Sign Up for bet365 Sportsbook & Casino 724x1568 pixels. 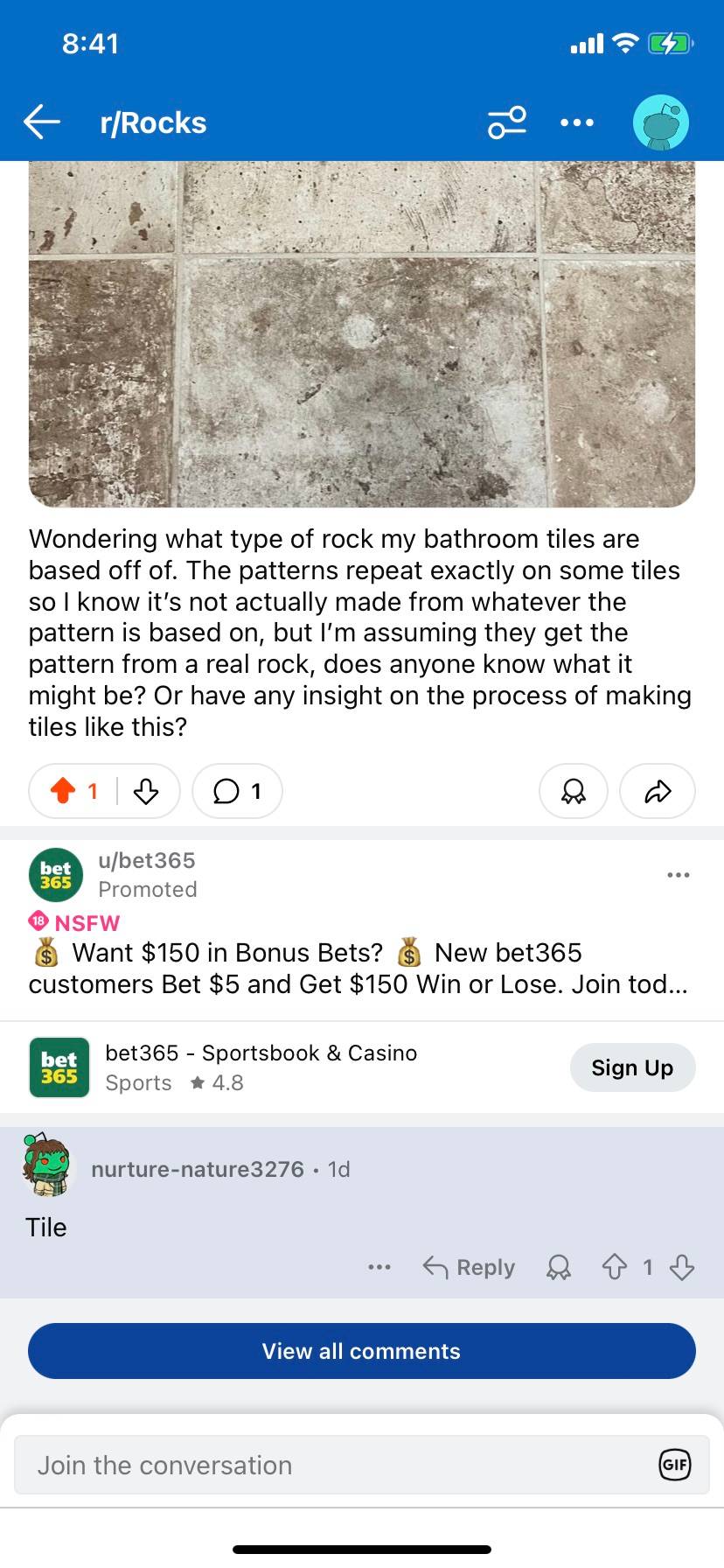point(632,1067)
